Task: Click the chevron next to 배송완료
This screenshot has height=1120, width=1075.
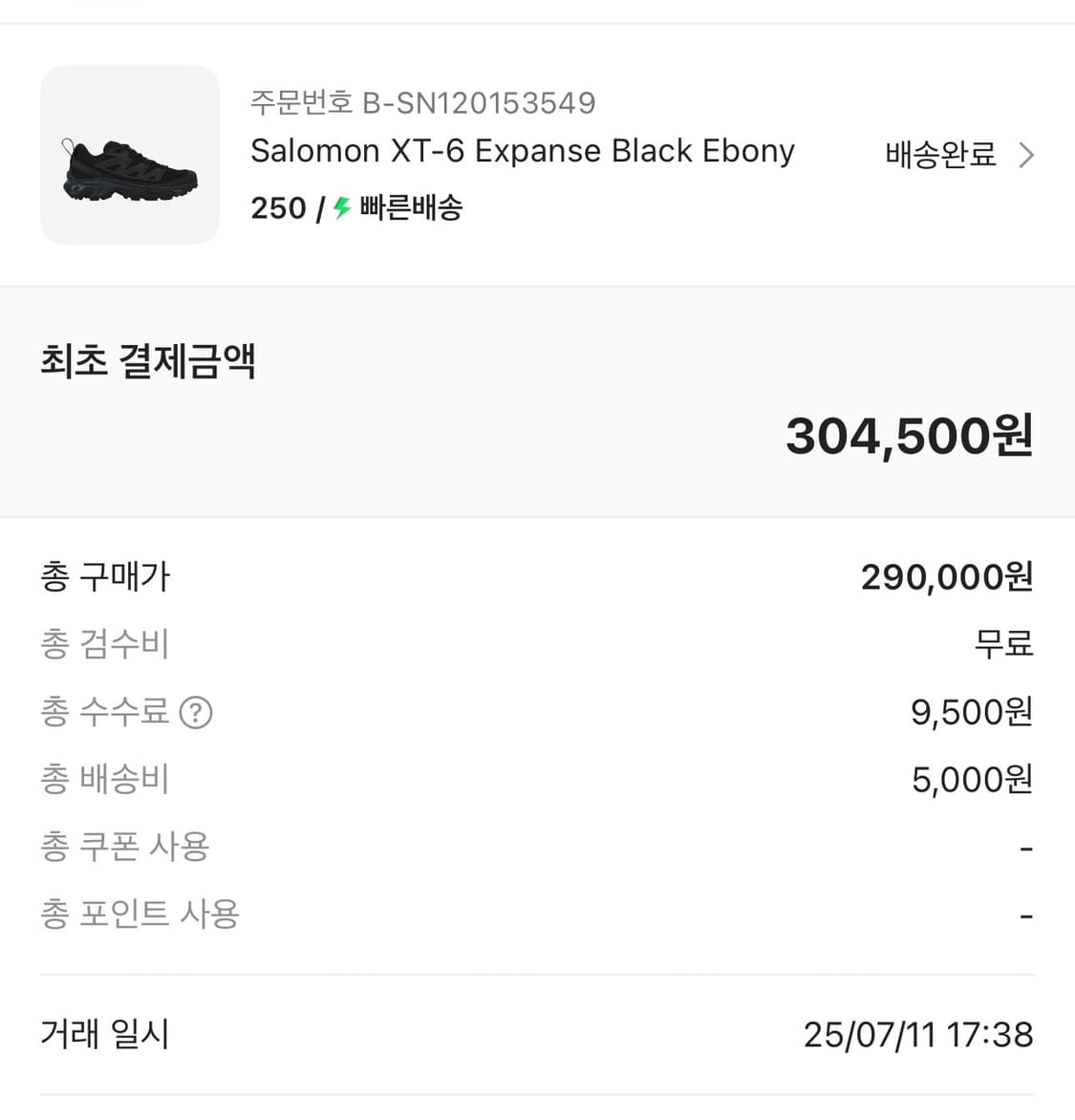Action: [x=1027, y=154]
